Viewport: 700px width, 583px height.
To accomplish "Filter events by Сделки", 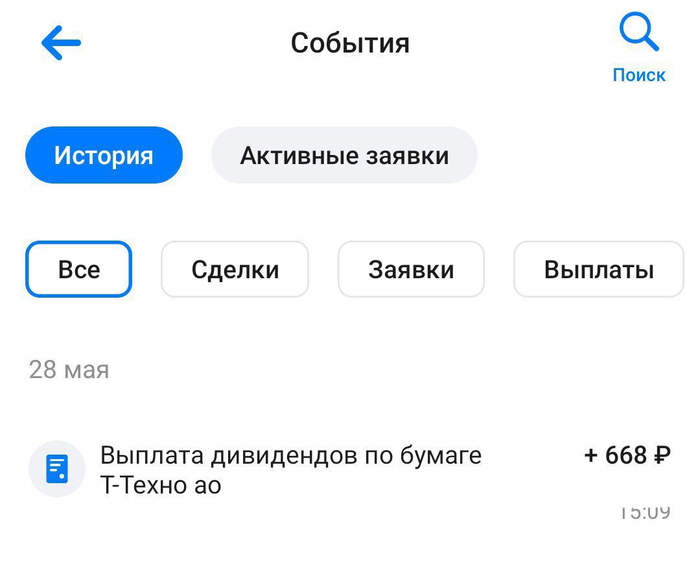I will [235, 270].
